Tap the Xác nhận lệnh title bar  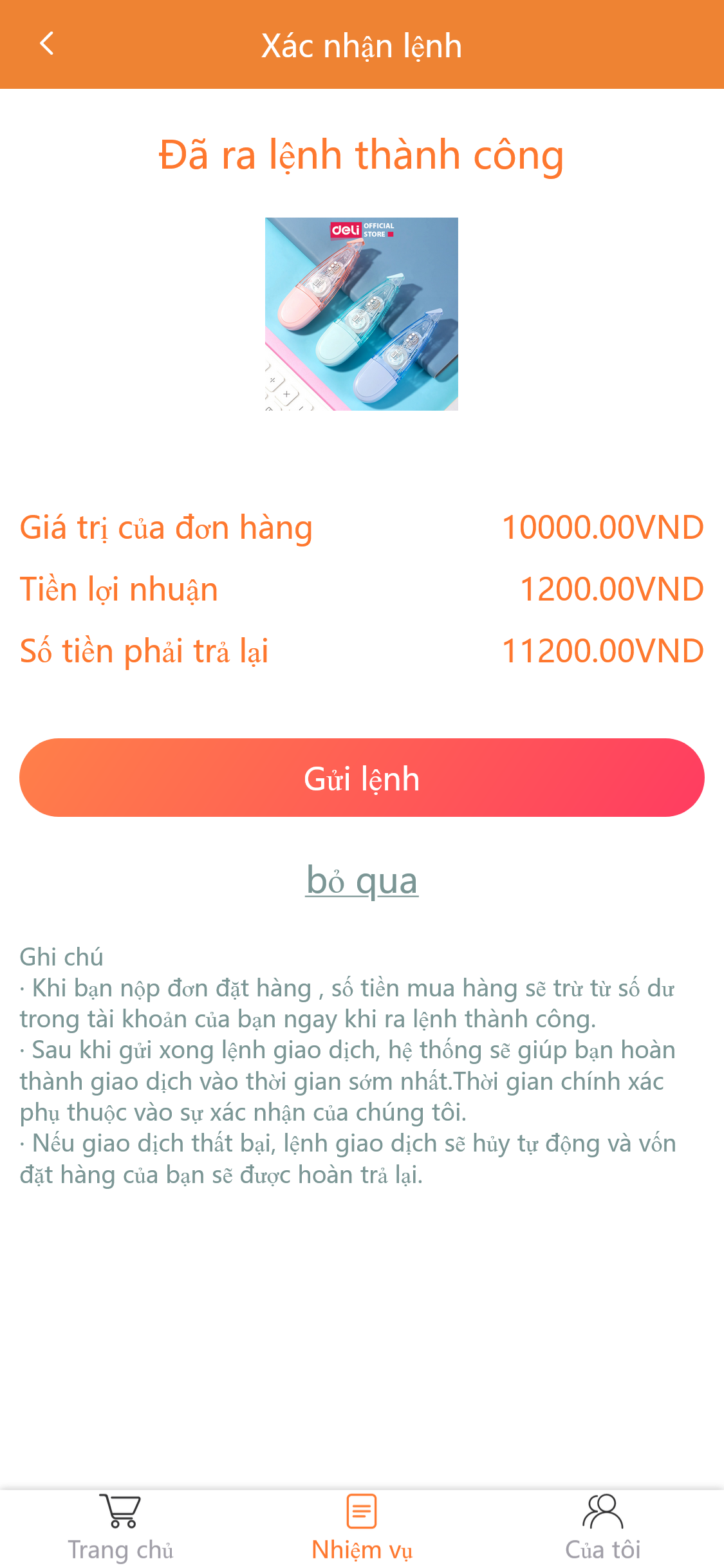pyautogui.click(x=362, y=44)
